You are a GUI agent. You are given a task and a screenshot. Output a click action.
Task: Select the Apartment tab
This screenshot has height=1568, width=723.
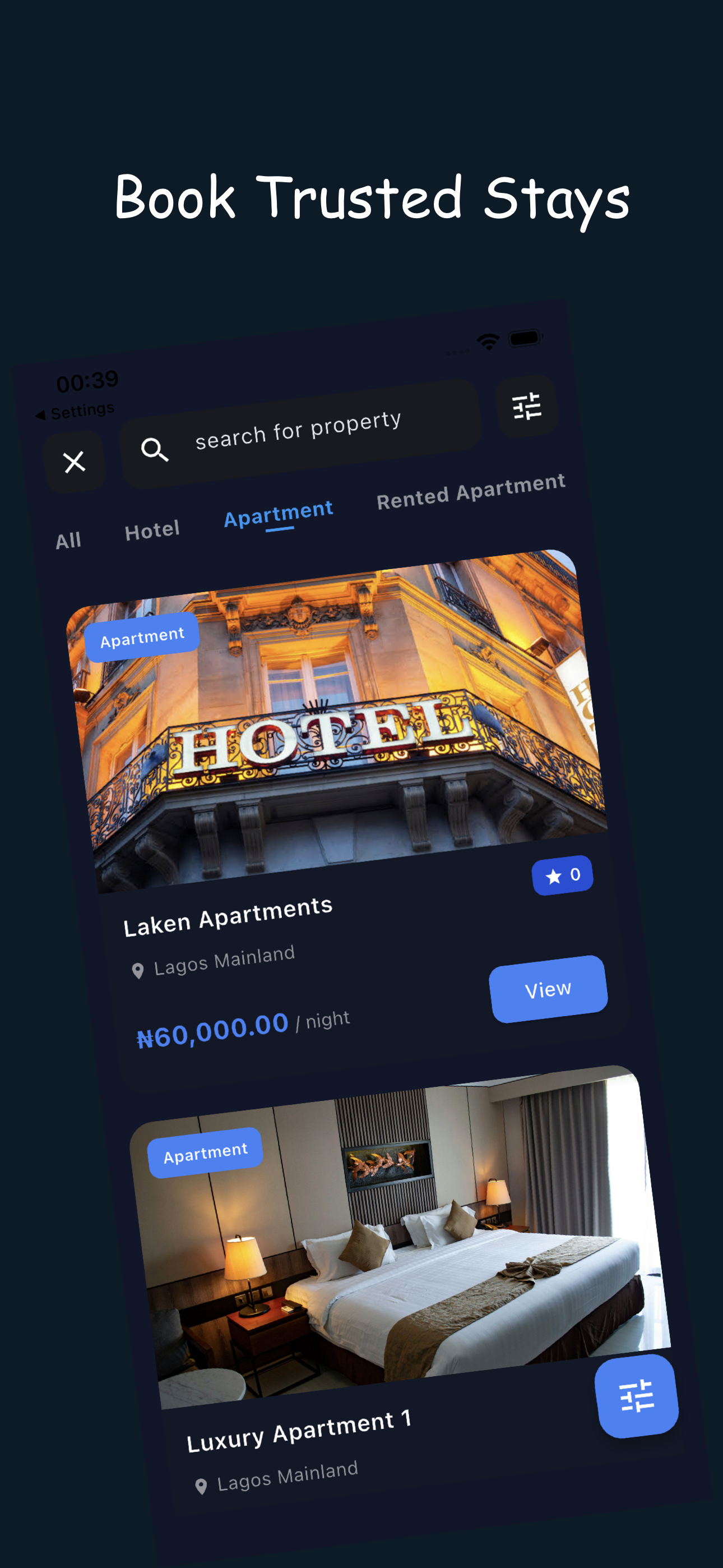pyautogui.click(x=277, y=513)
